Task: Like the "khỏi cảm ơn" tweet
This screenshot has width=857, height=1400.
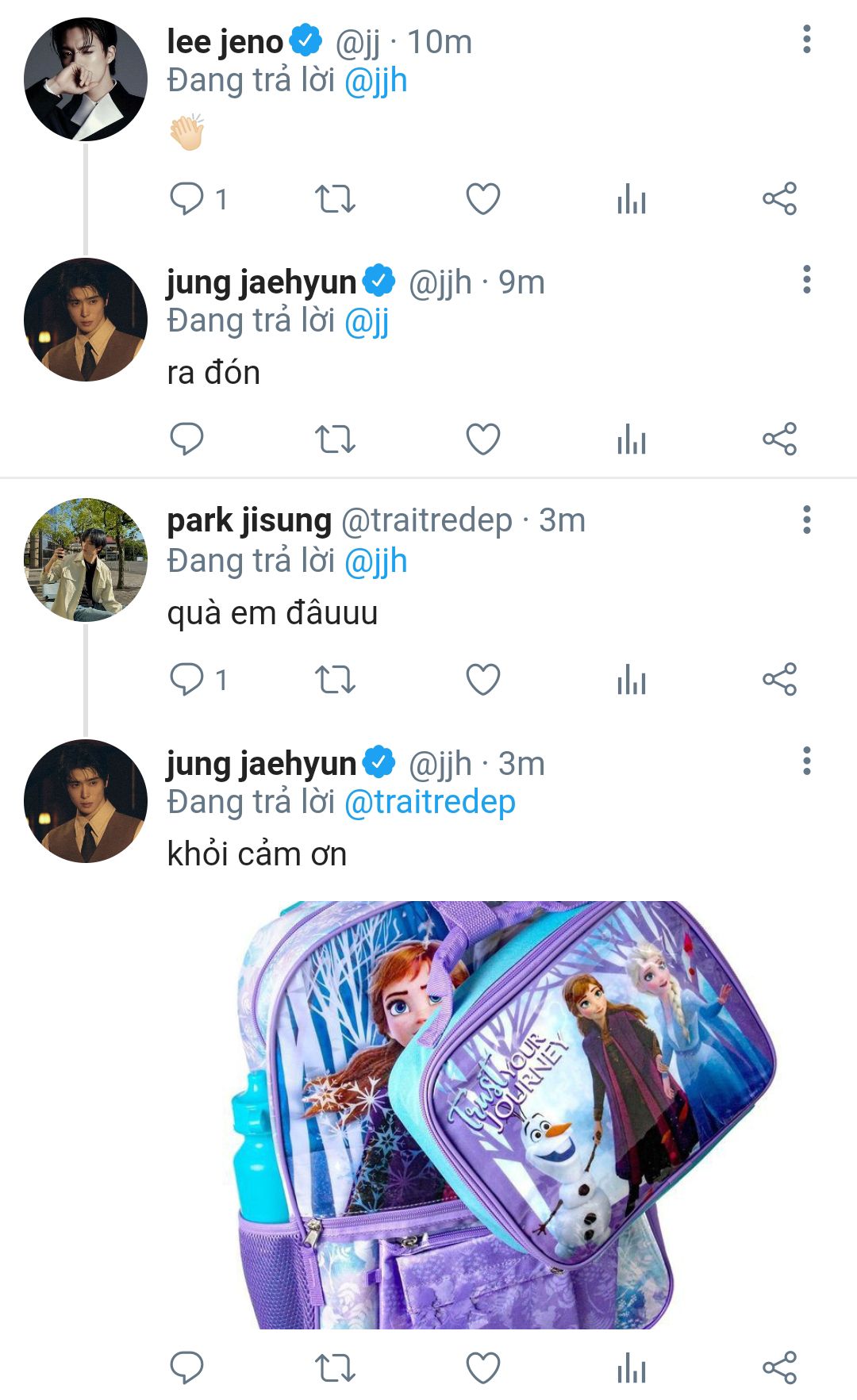Action: point(482,1368)
